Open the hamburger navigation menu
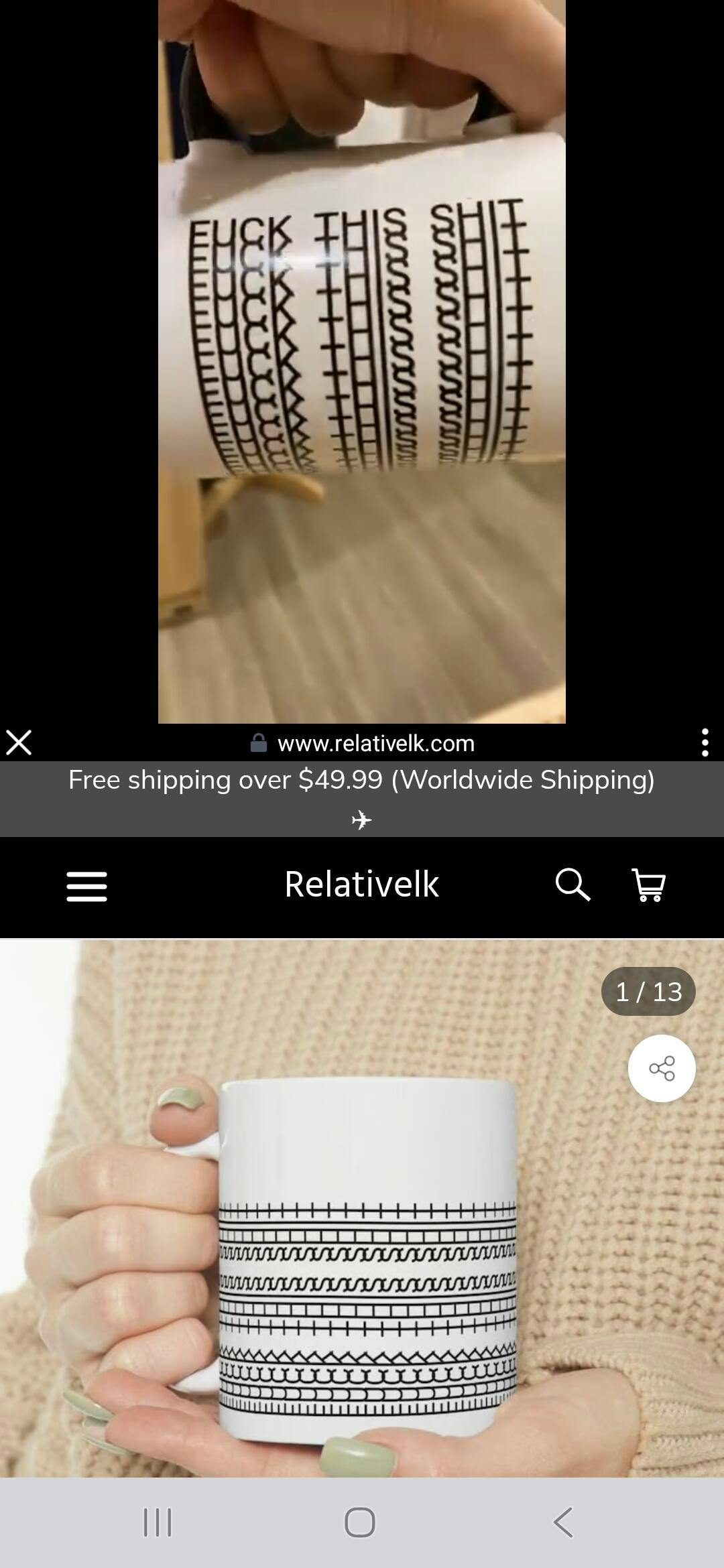The image size is (724, 1568). point(86,886)
